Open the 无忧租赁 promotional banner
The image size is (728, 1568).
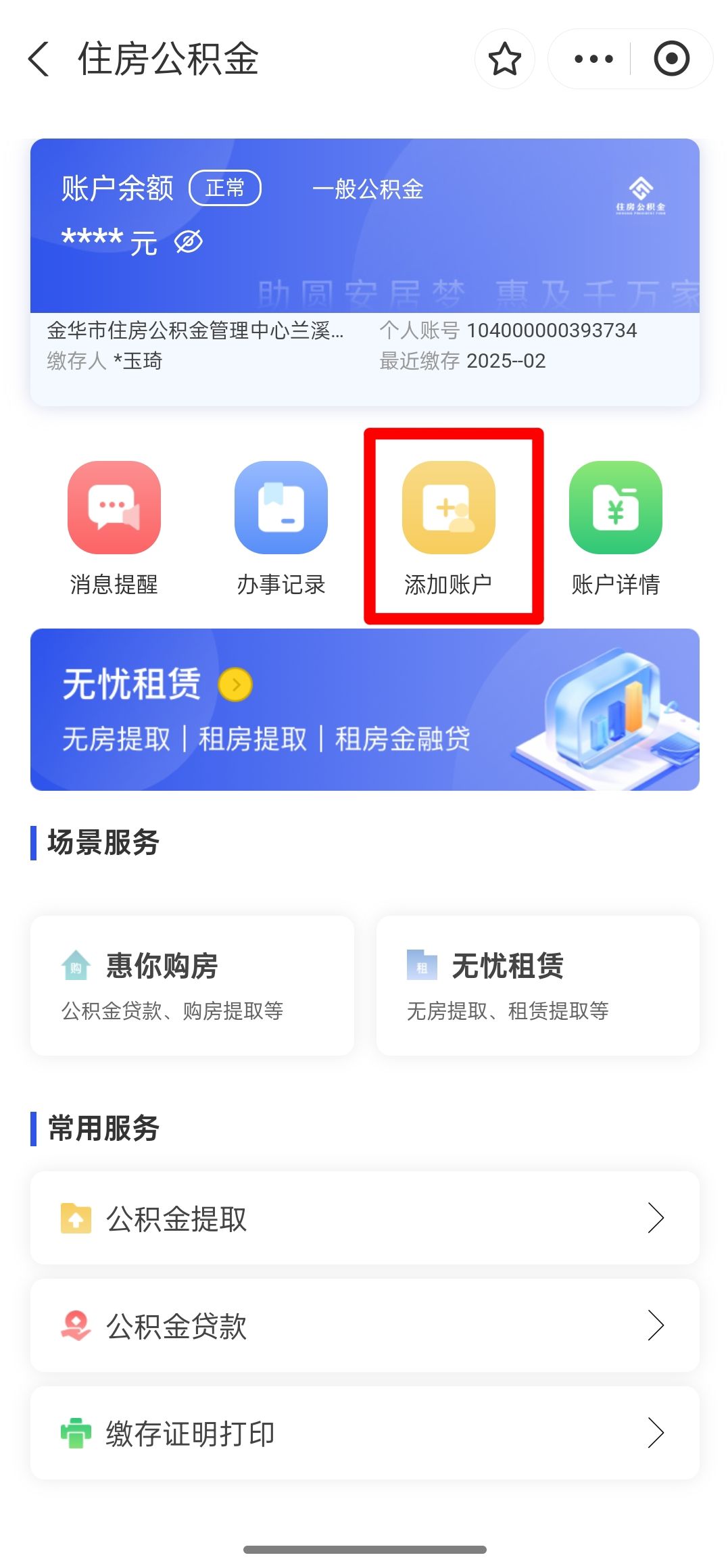[x=364, y=708]
